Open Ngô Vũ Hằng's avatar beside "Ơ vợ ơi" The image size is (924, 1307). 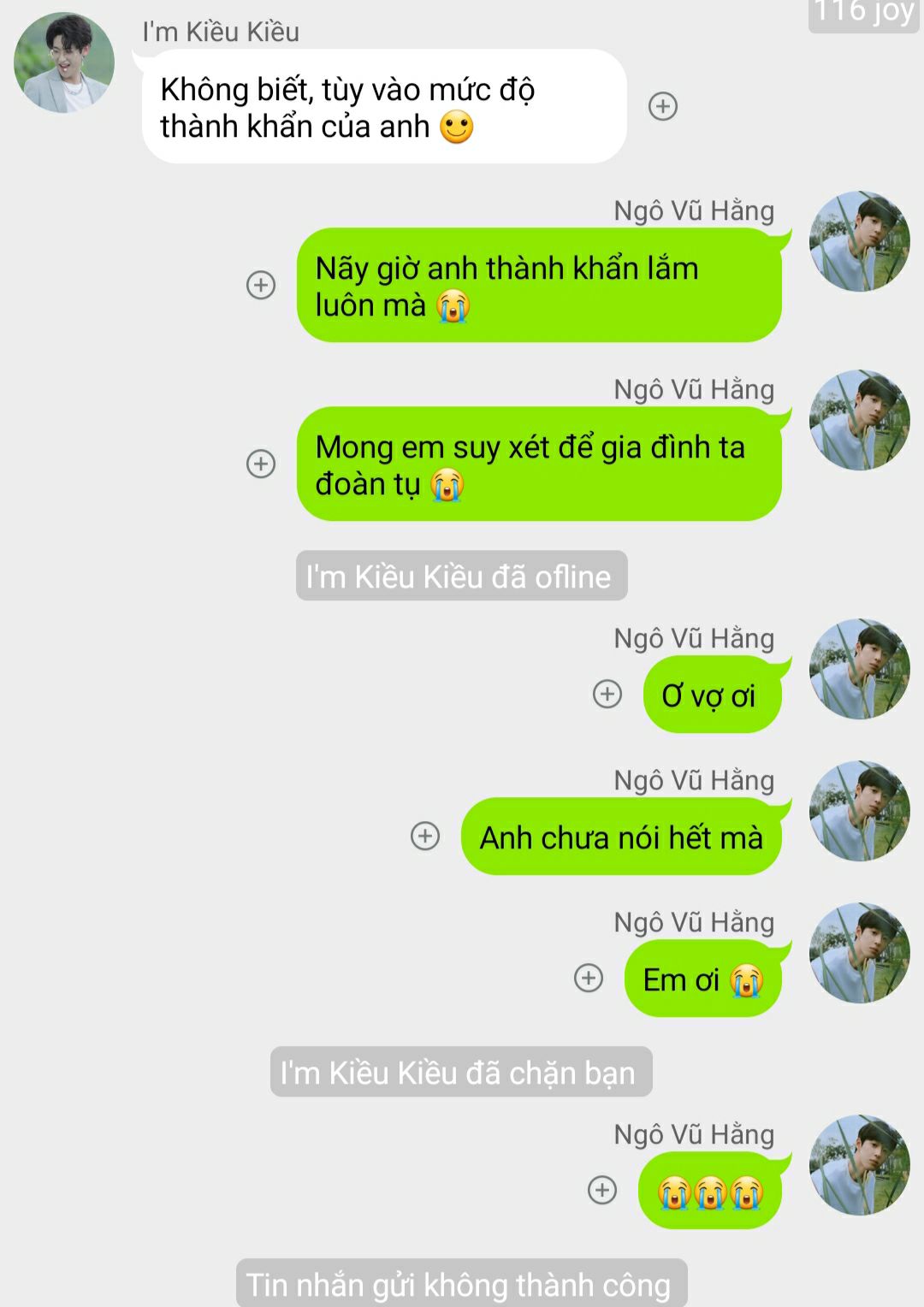[x=859, y=669]
